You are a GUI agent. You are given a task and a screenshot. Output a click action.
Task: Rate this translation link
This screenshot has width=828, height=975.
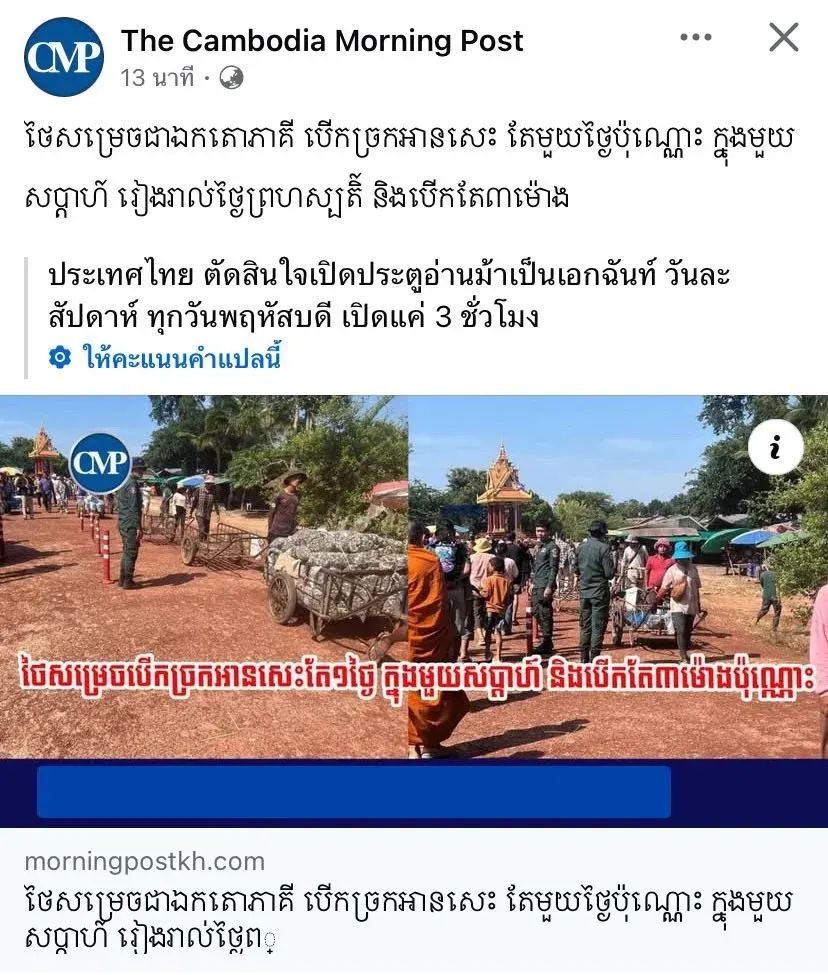(180, 358)
